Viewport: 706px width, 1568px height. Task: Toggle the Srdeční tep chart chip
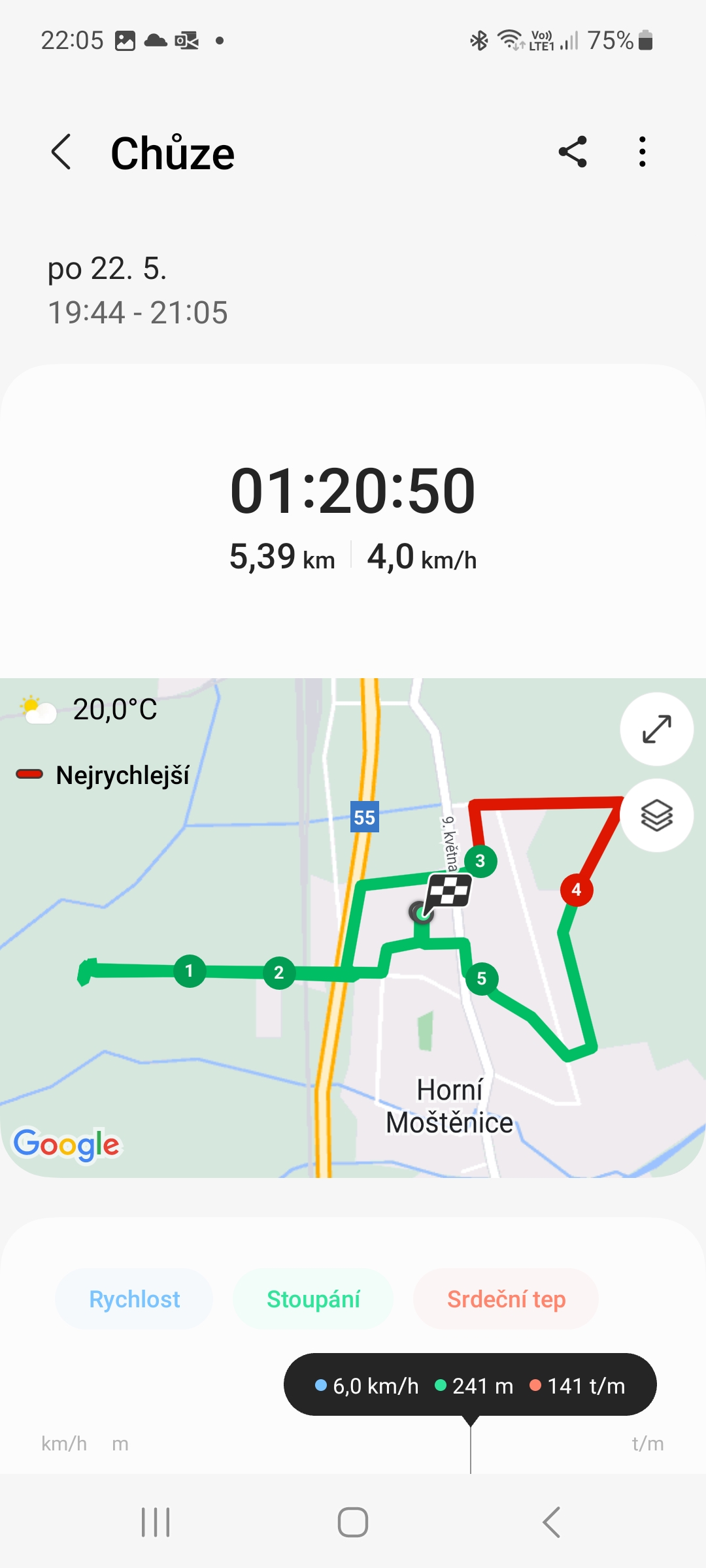tap(506, 1299)
